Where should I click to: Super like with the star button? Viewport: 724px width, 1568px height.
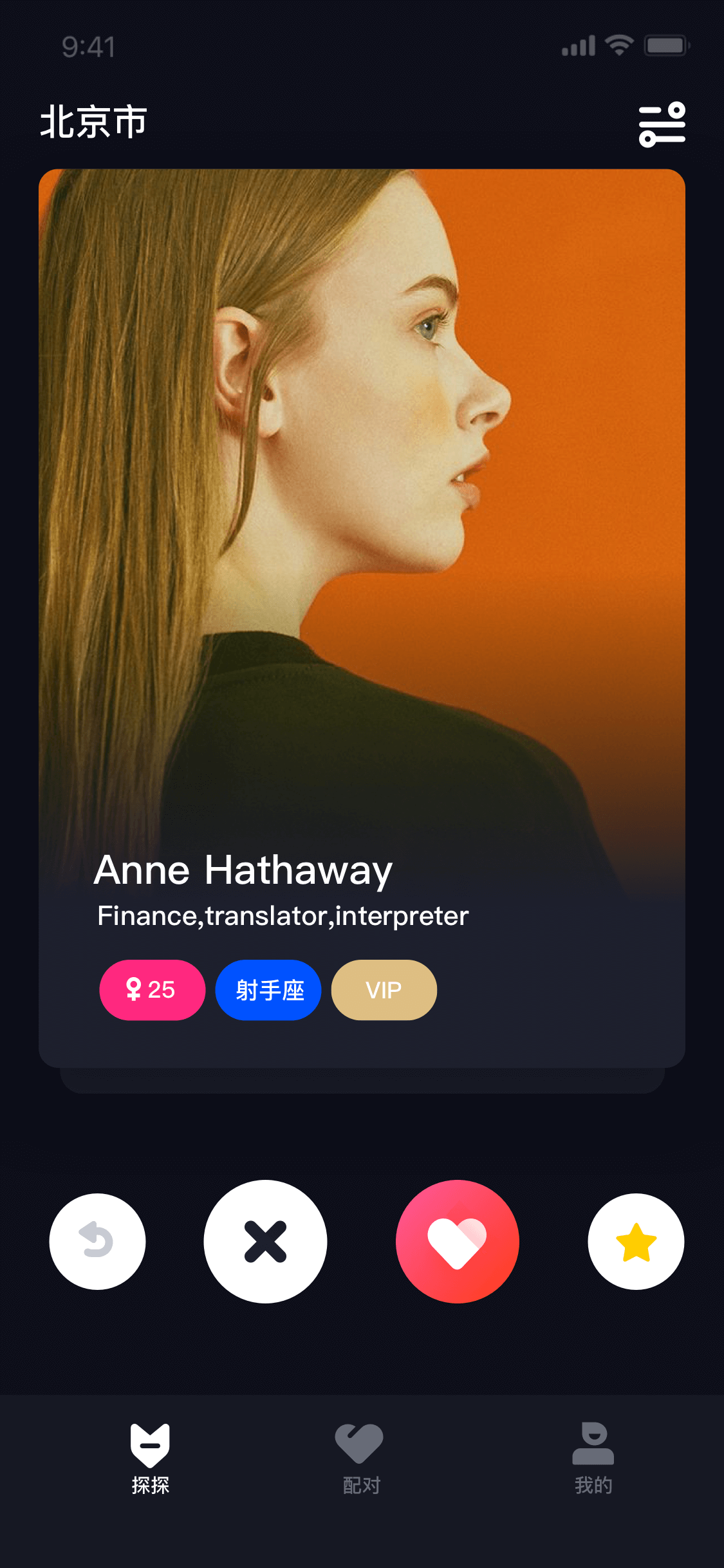[636, 1241]
